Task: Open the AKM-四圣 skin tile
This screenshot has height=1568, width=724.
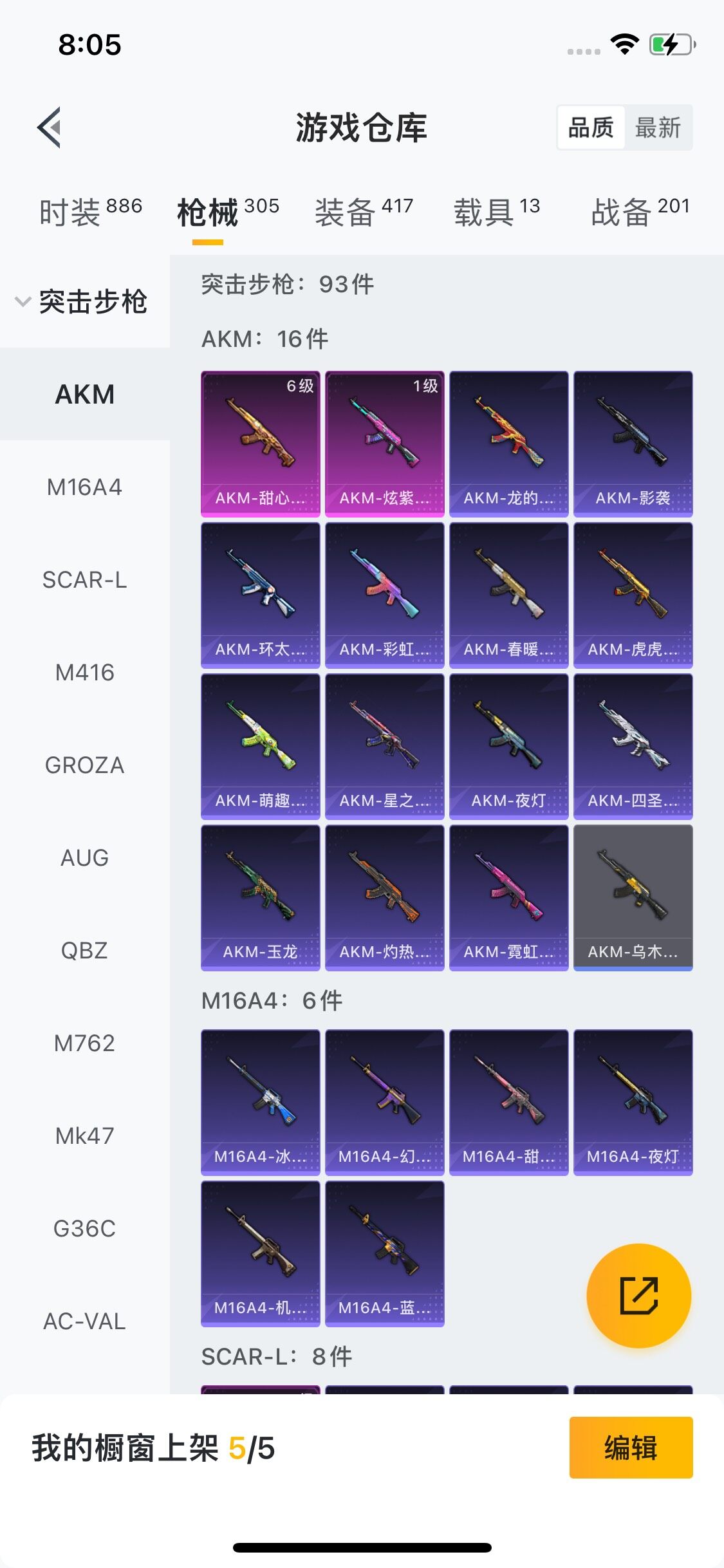Action: pyautogui.click(x=633, y=746)
